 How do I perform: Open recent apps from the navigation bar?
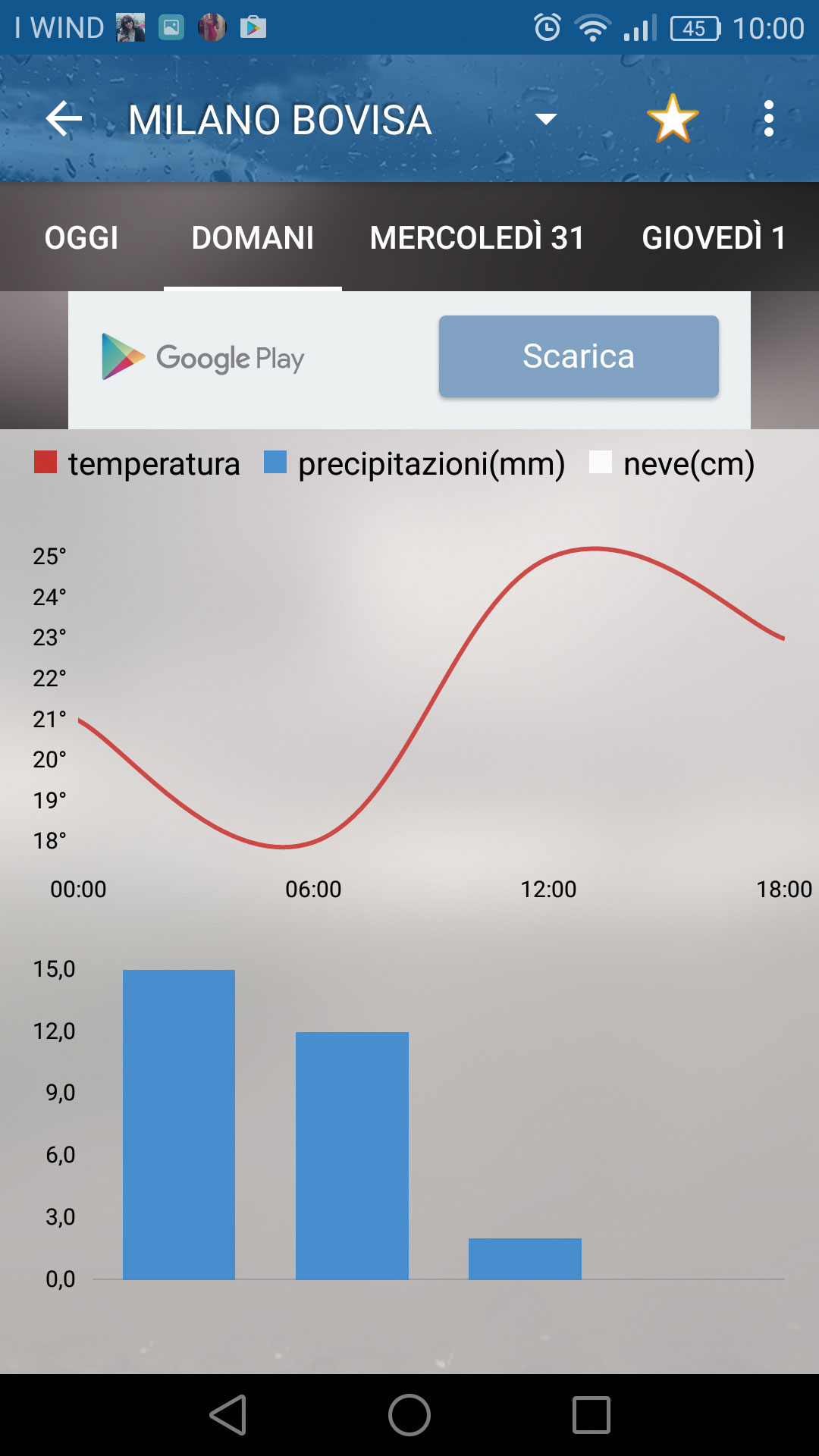[x=591, y=1415]
